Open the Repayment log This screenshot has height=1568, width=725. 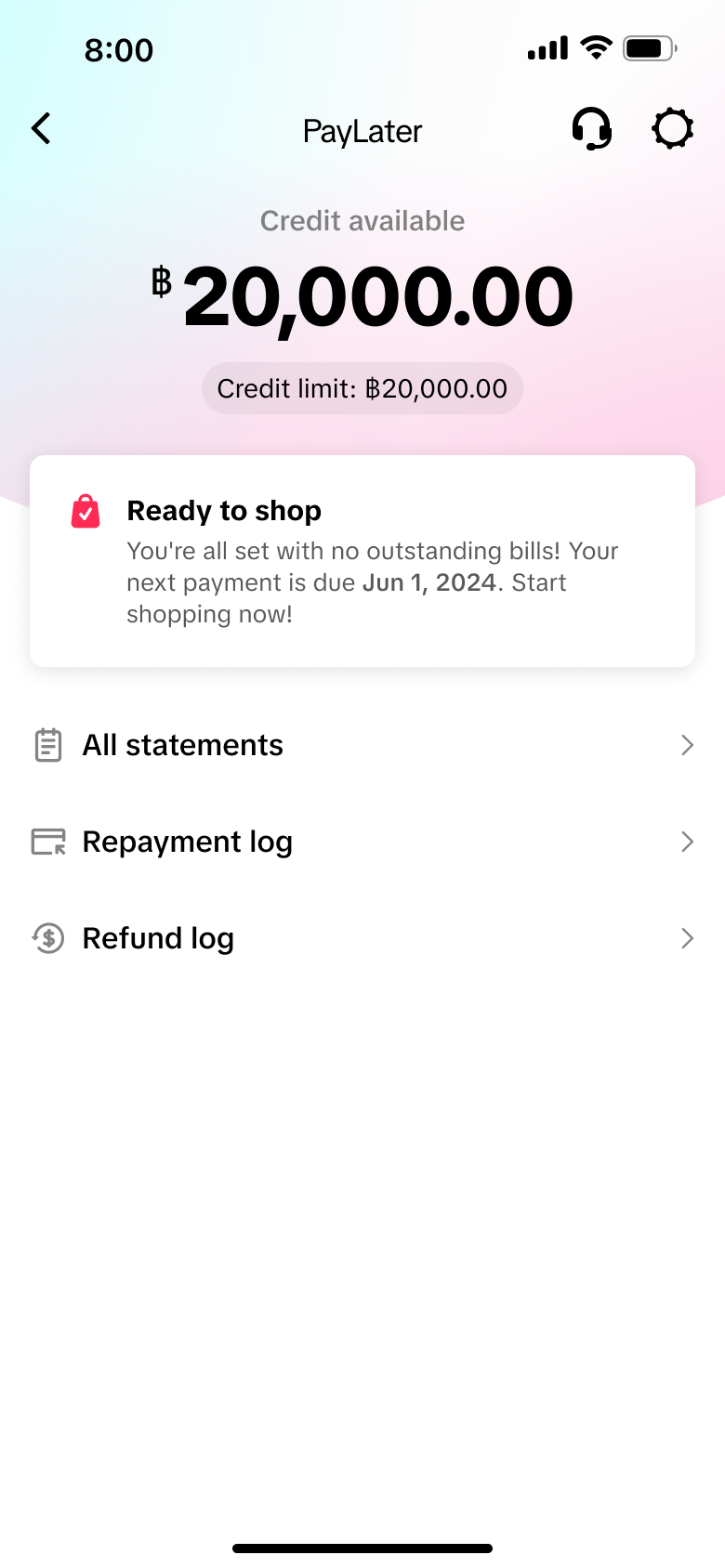pos(362,842)
